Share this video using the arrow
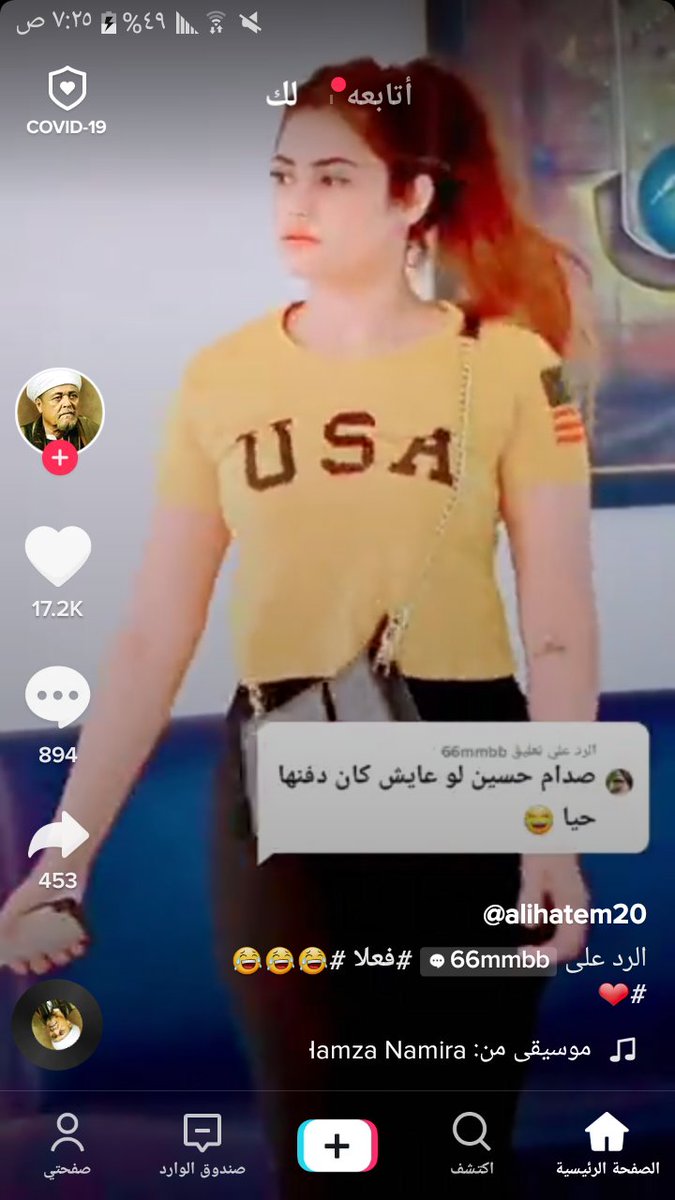 click(58, 837)
